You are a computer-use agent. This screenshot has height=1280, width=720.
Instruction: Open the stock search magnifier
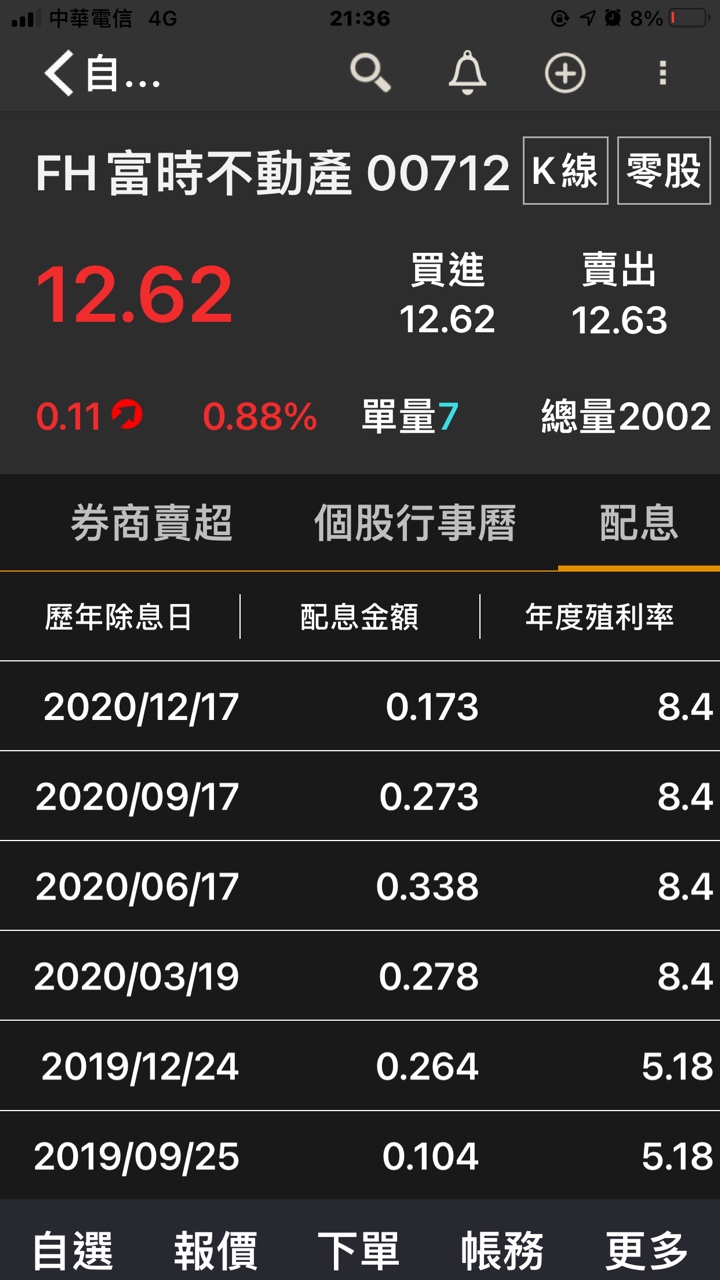click(x=369, y=74)
